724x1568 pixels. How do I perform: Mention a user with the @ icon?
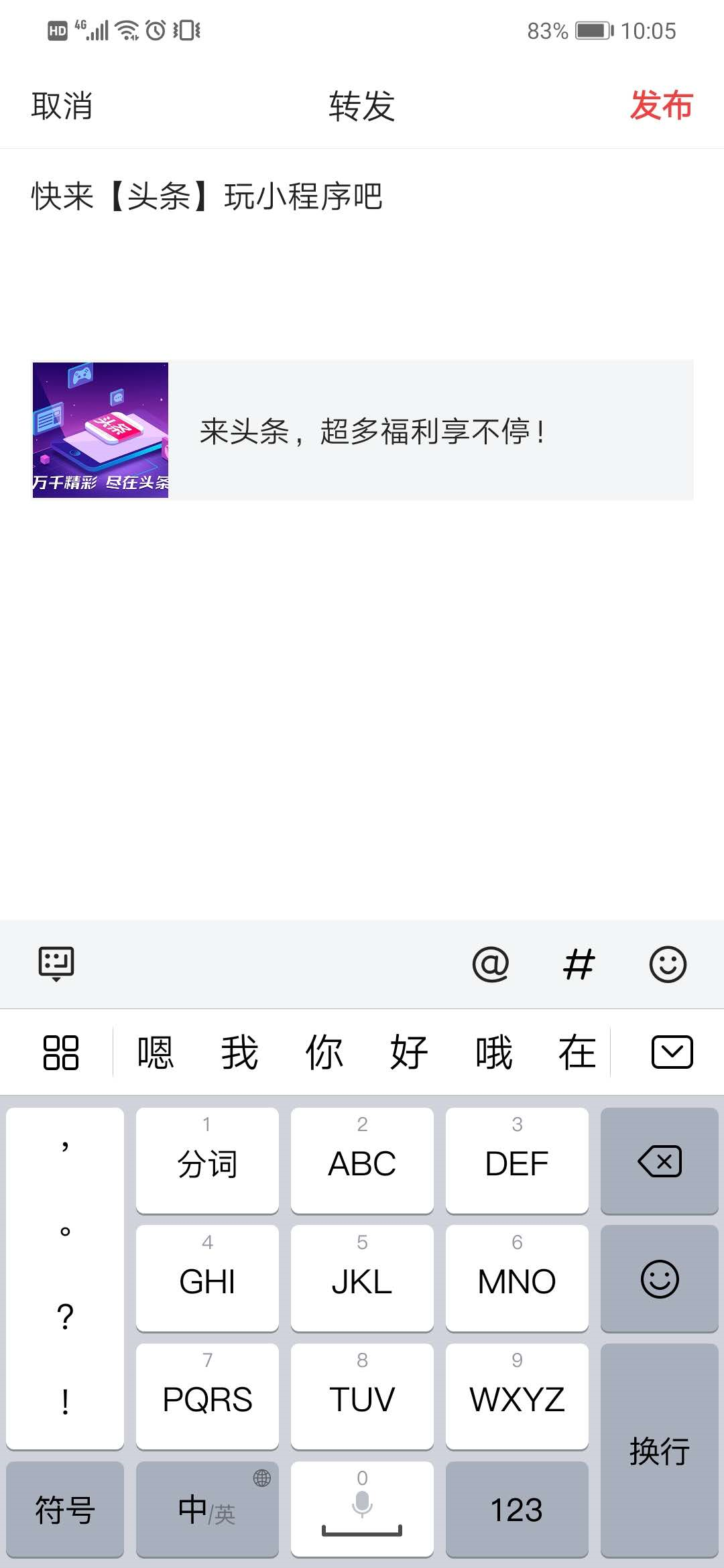tap(491, 964)
